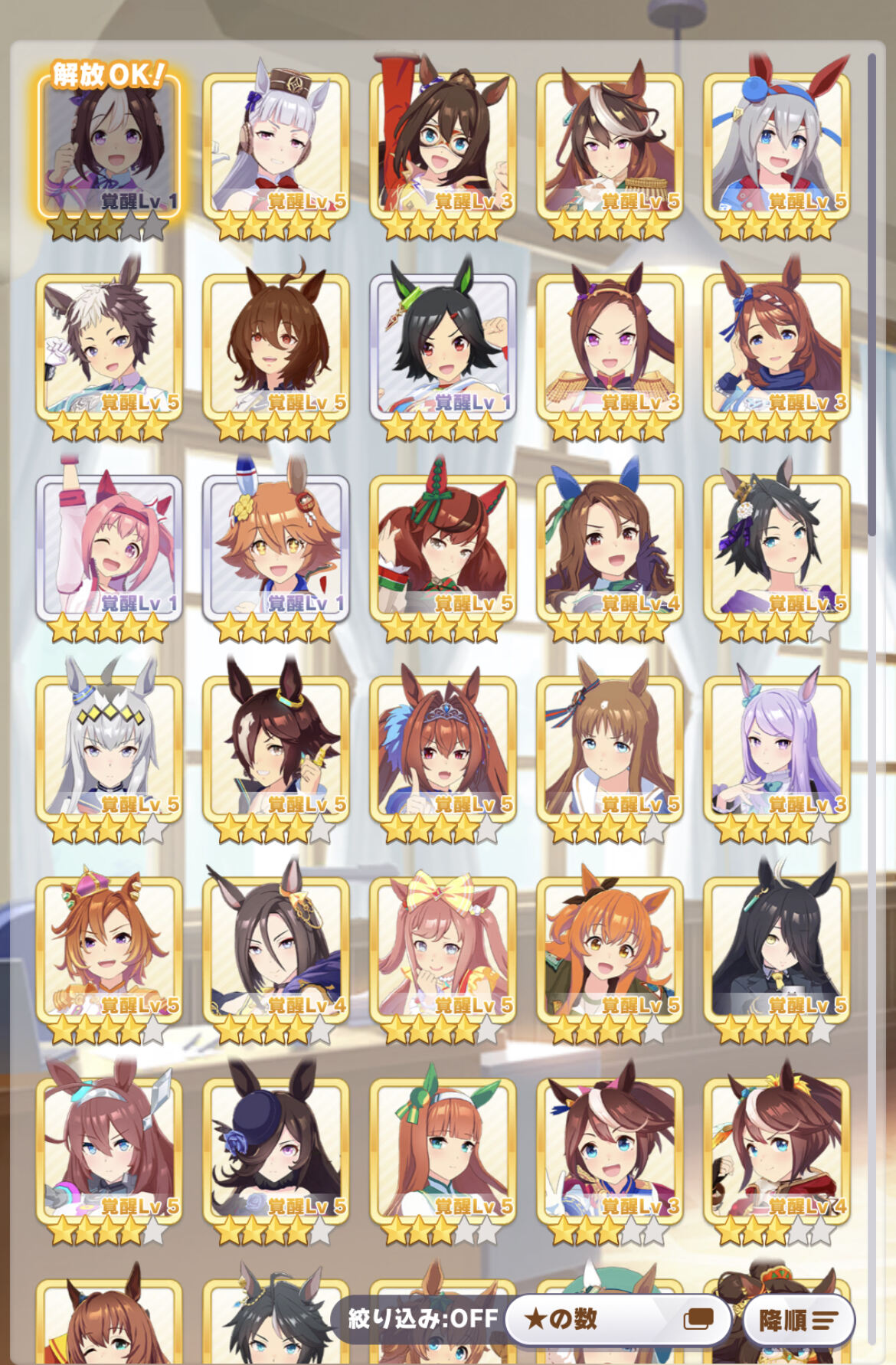The width and height of the screenshot is (896, 1365).
Task: Change sort criteria from ★の数
Action: pos(617,1318)
